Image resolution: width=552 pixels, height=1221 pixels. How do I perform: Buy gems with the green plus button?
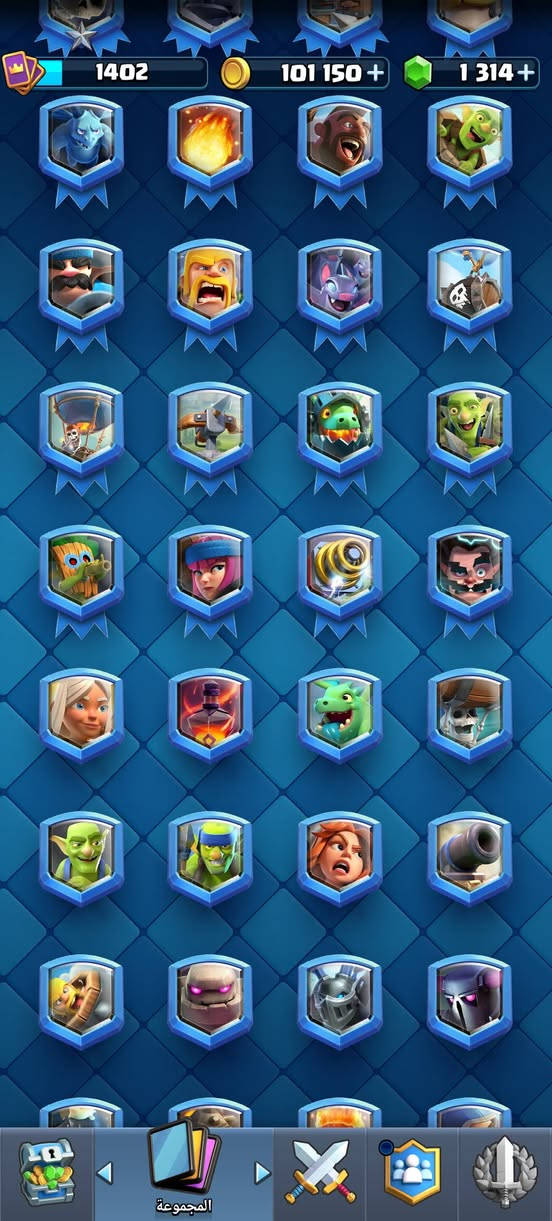[x=526, y=72]
